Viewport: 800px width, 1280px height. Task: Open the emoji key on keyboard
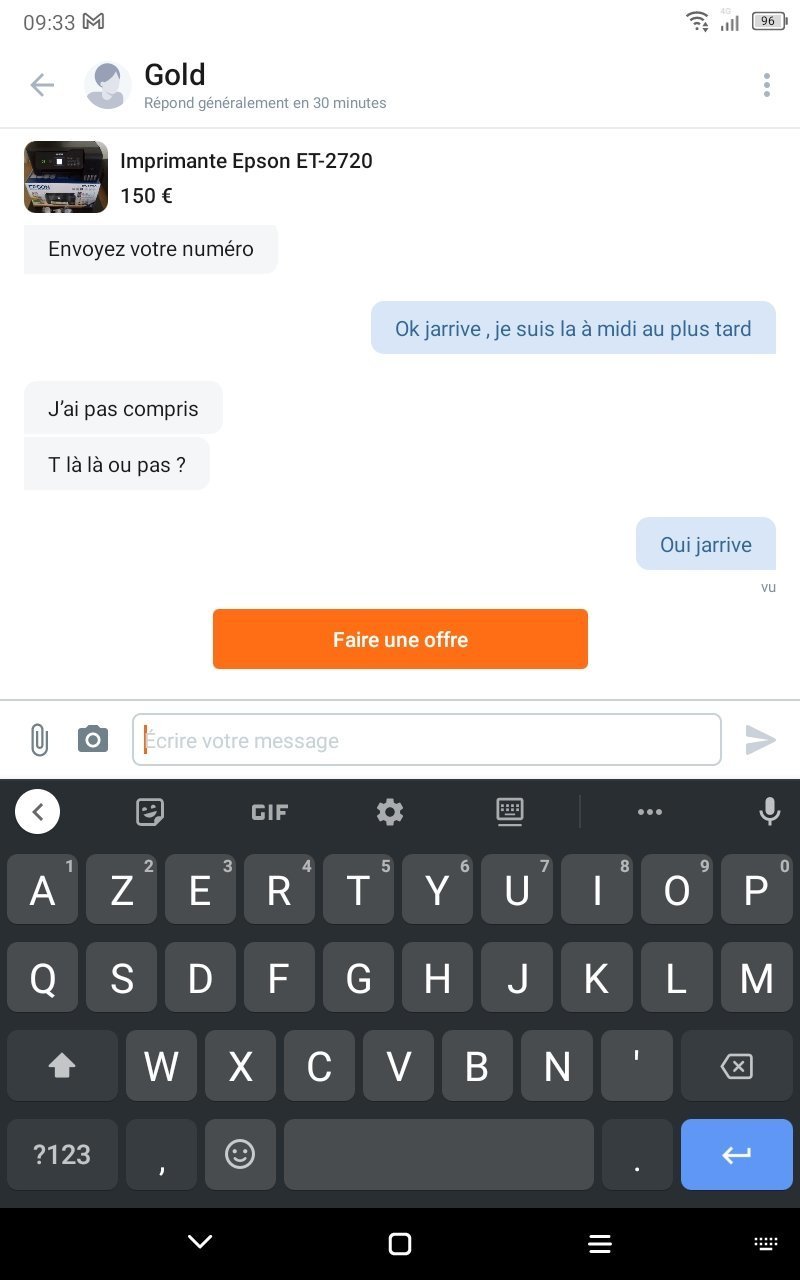click(240, 1155)
